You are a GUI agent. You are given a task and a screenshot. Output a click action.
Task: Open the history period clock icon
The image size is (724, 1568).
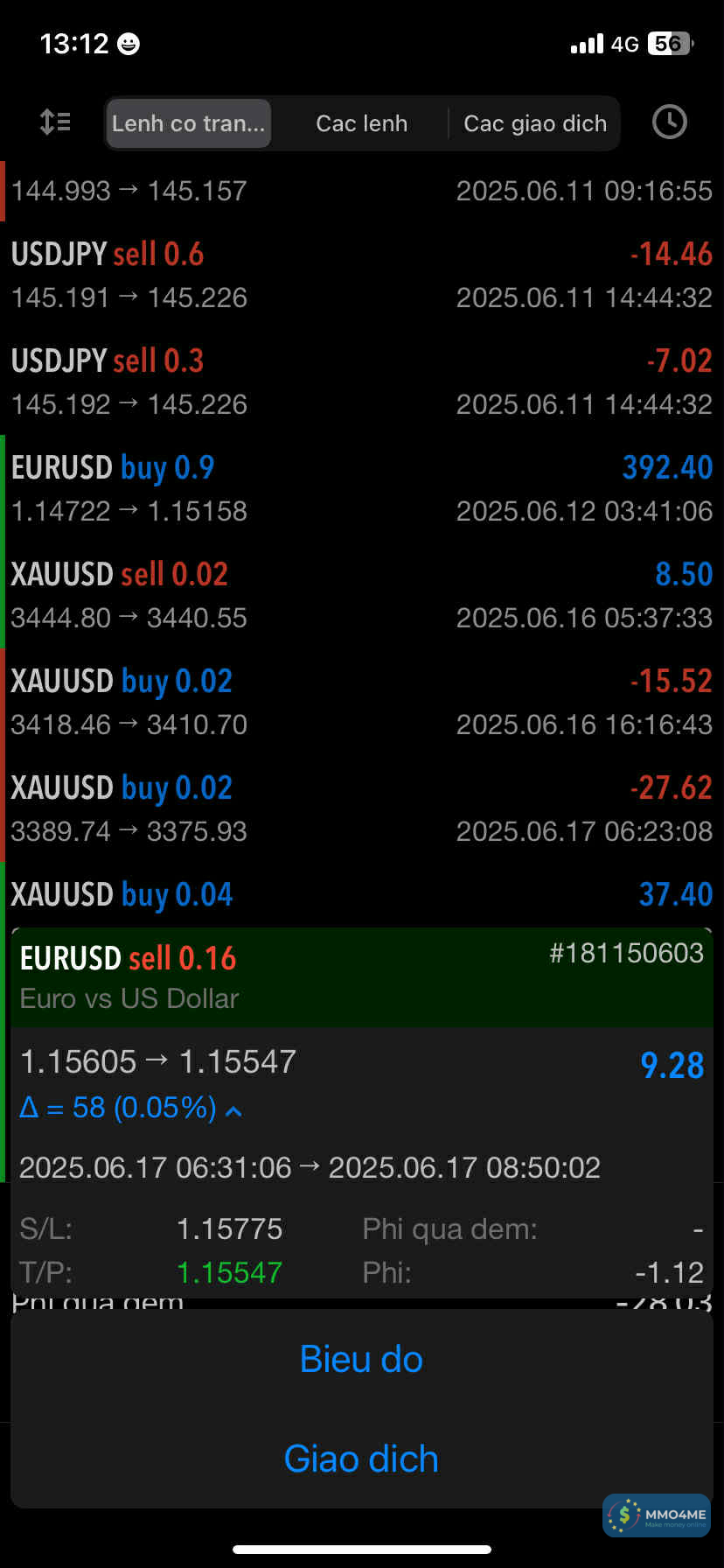(669, 122)
